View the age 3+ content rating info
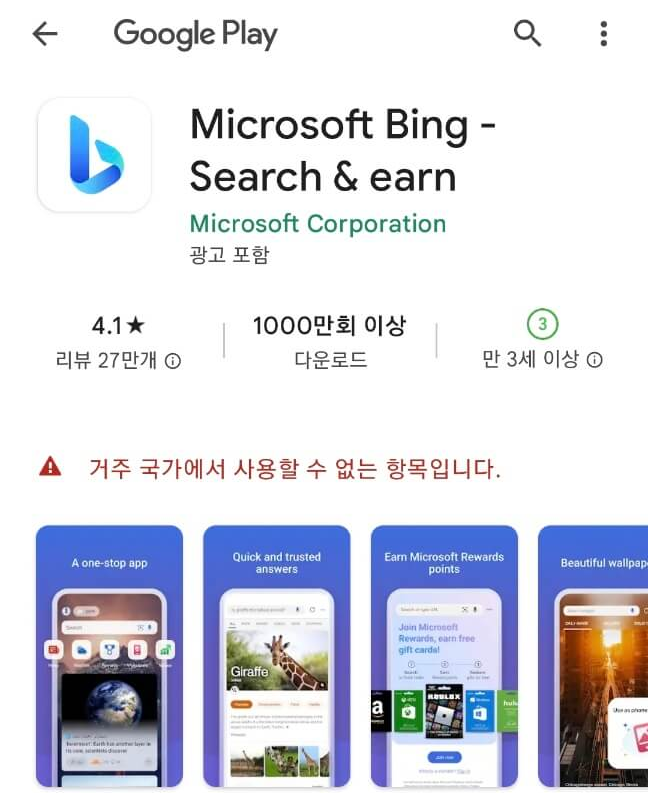Viewport: 648px width, 793px height. (x=542, y=342)
